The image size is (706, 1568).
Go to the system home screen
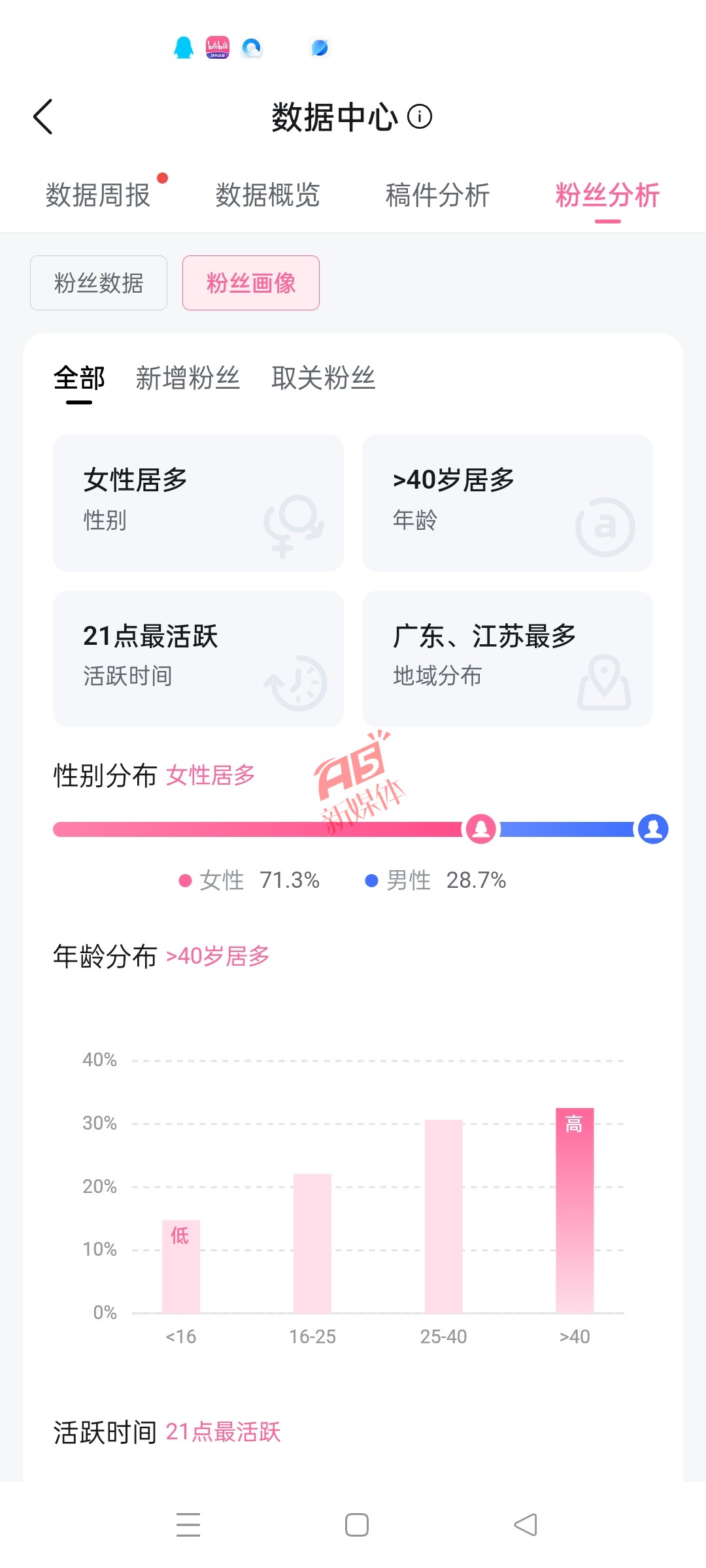tap(356, 1525)
